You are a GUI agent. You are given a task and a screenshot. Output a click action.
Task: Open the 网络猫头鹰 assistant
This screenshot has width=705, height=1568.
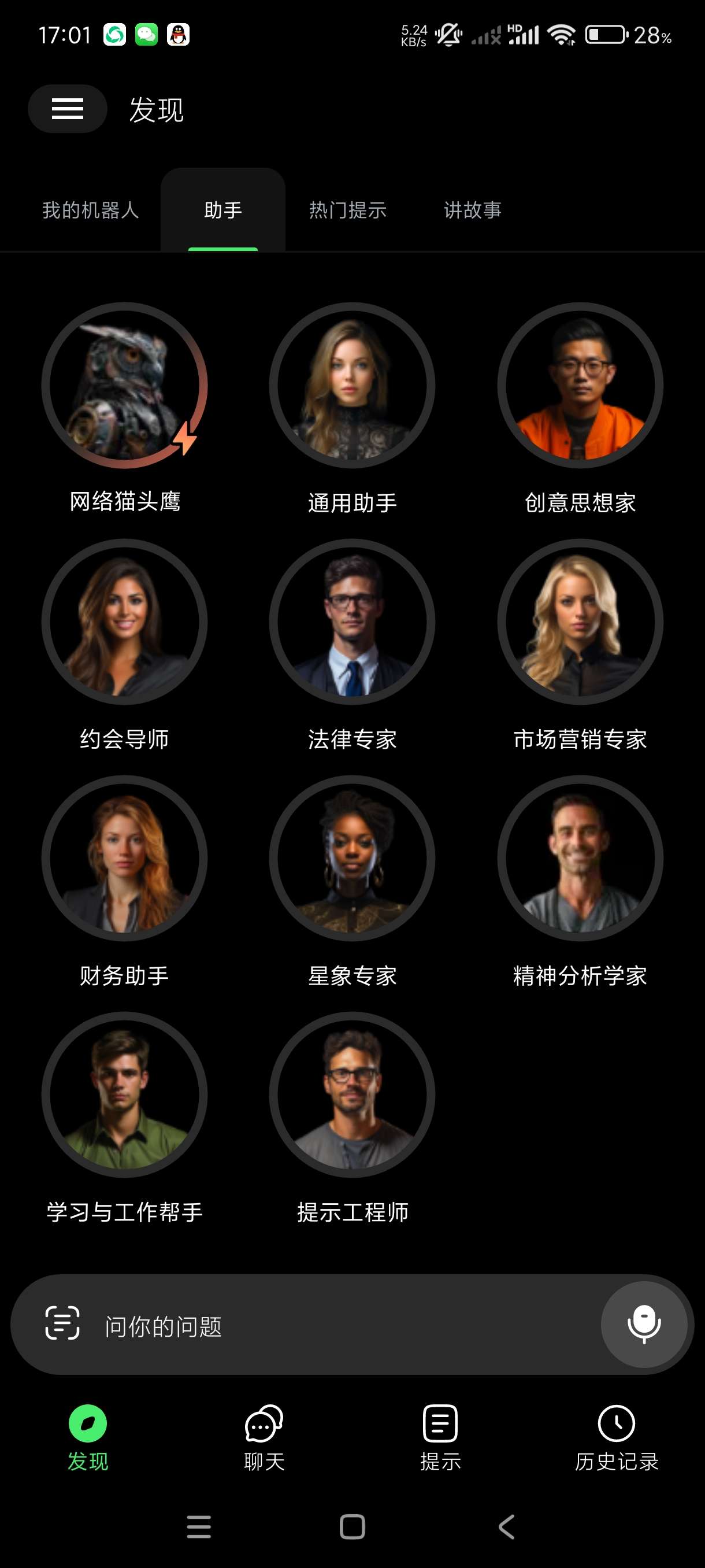click(x=125, y=385)
